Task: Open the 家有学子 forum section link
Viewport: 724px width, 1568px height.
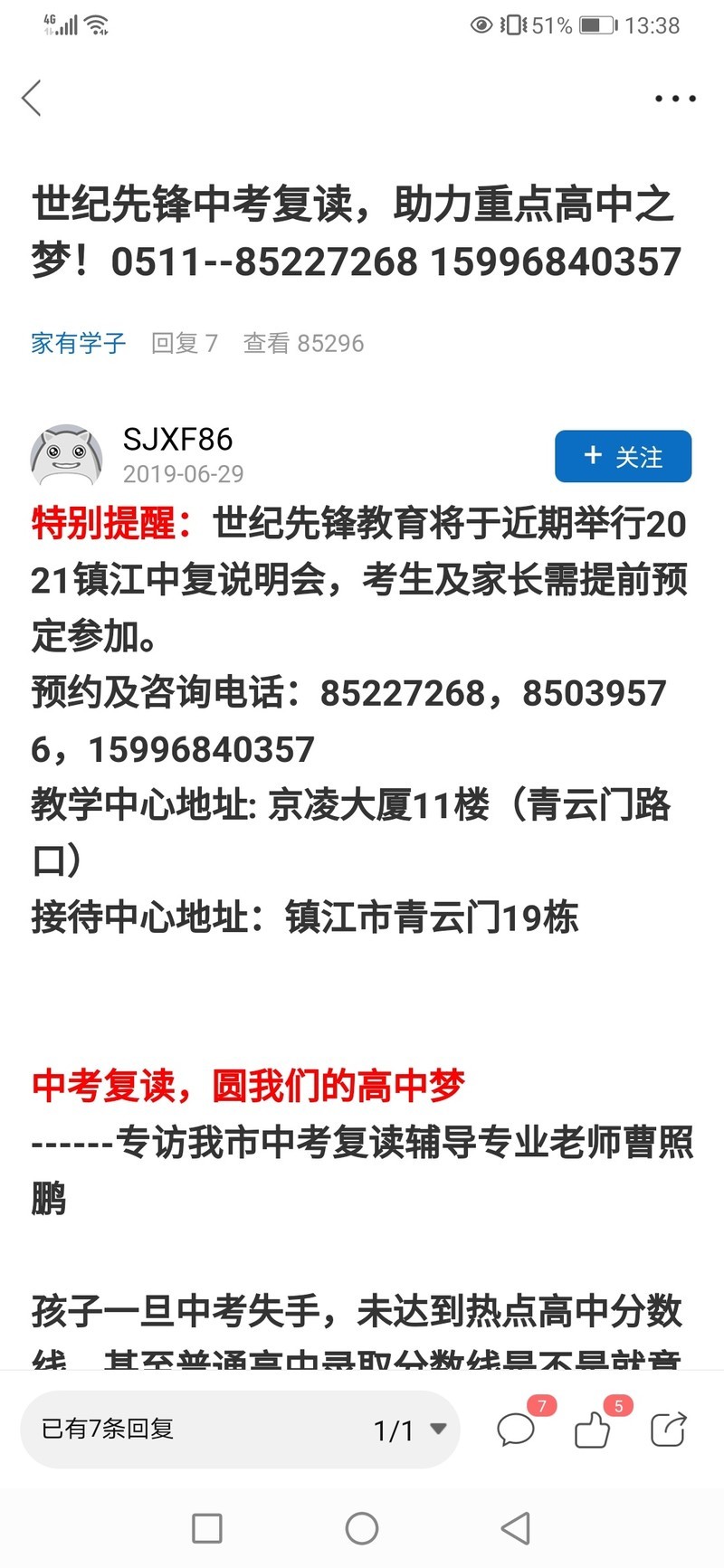Action: coord(79,343)
